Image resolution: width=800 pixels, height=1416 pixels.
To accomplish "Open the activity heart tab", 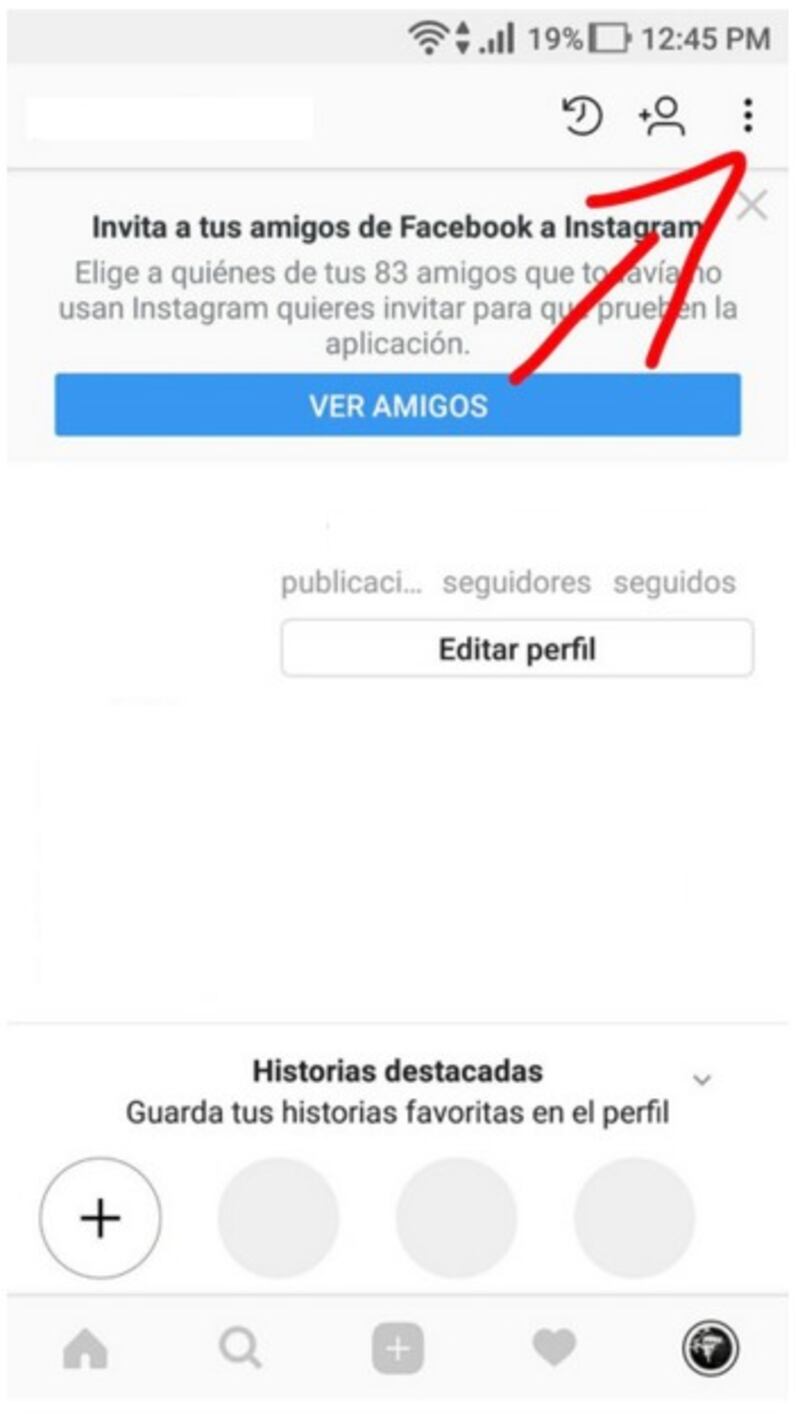I will click(554, 1350).
